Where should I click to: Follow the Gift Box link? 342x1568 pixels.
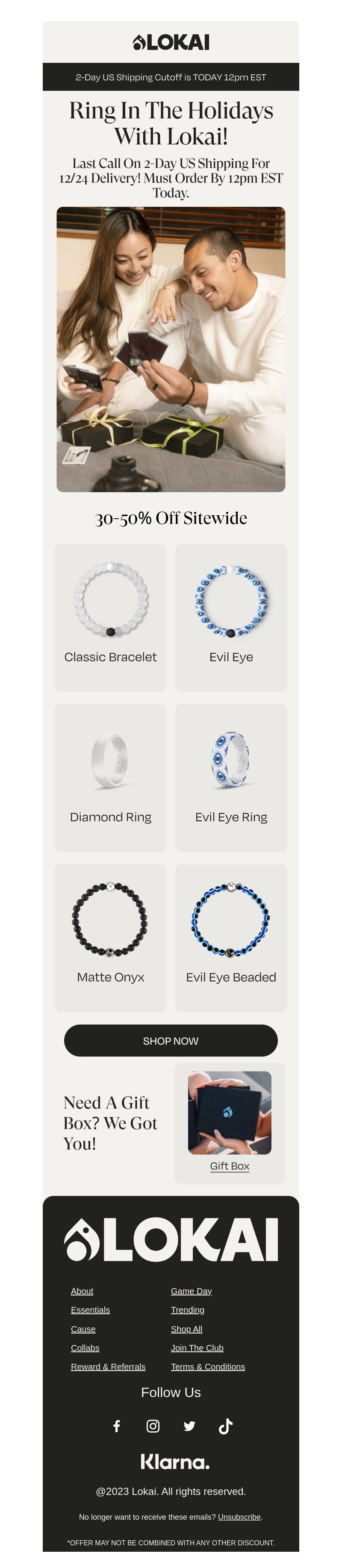tap(230, 1166)
